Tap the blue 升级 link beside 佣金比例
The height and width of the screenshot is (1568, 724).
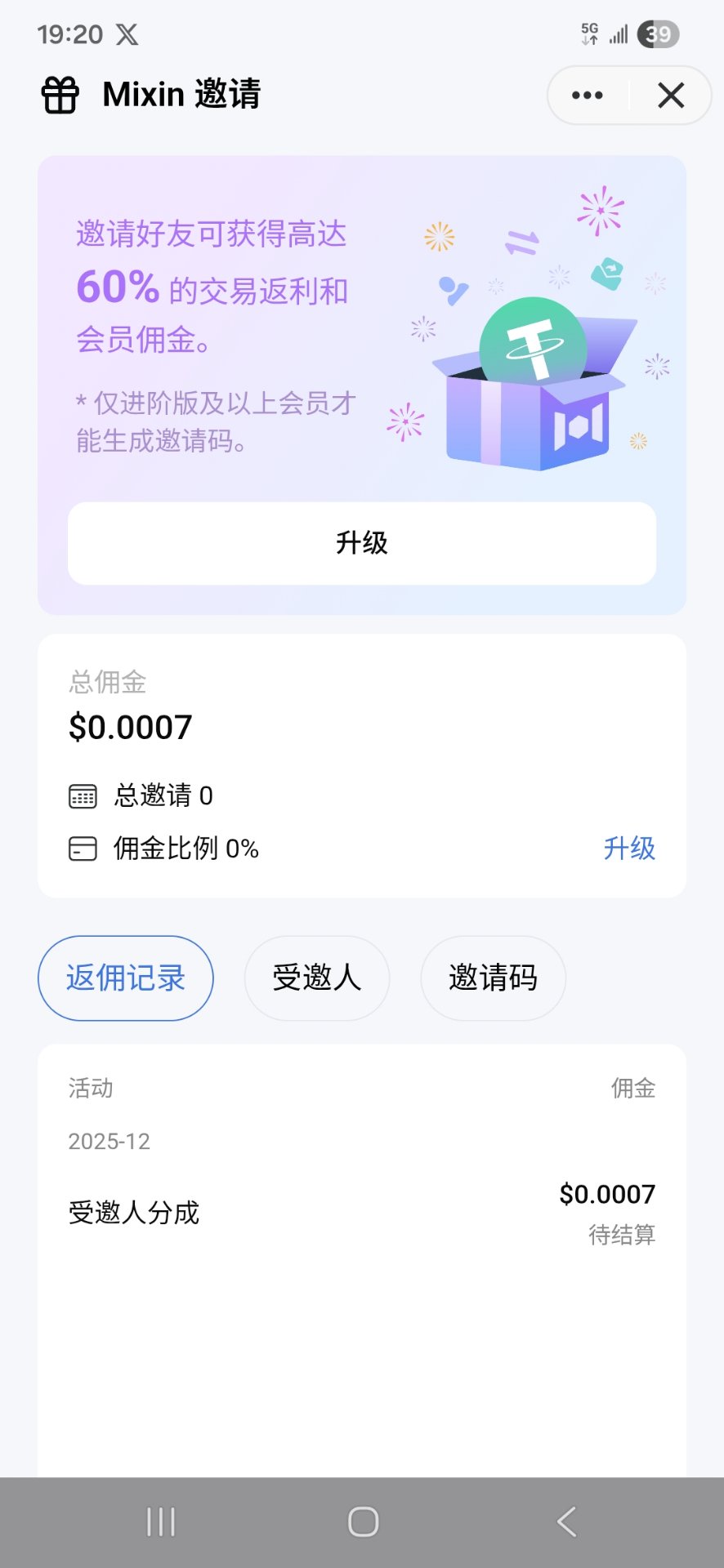(x=629, y=849)
